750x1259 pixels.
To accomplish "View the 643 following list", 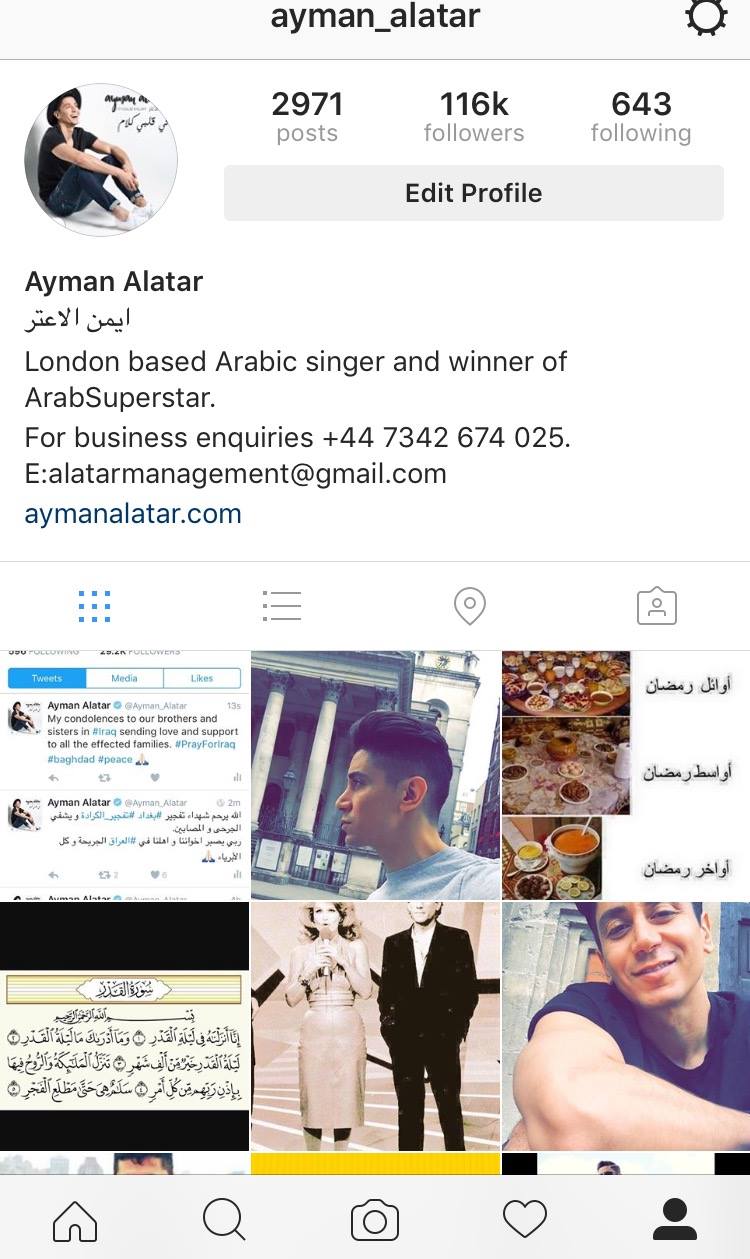I will pos(641,117).
